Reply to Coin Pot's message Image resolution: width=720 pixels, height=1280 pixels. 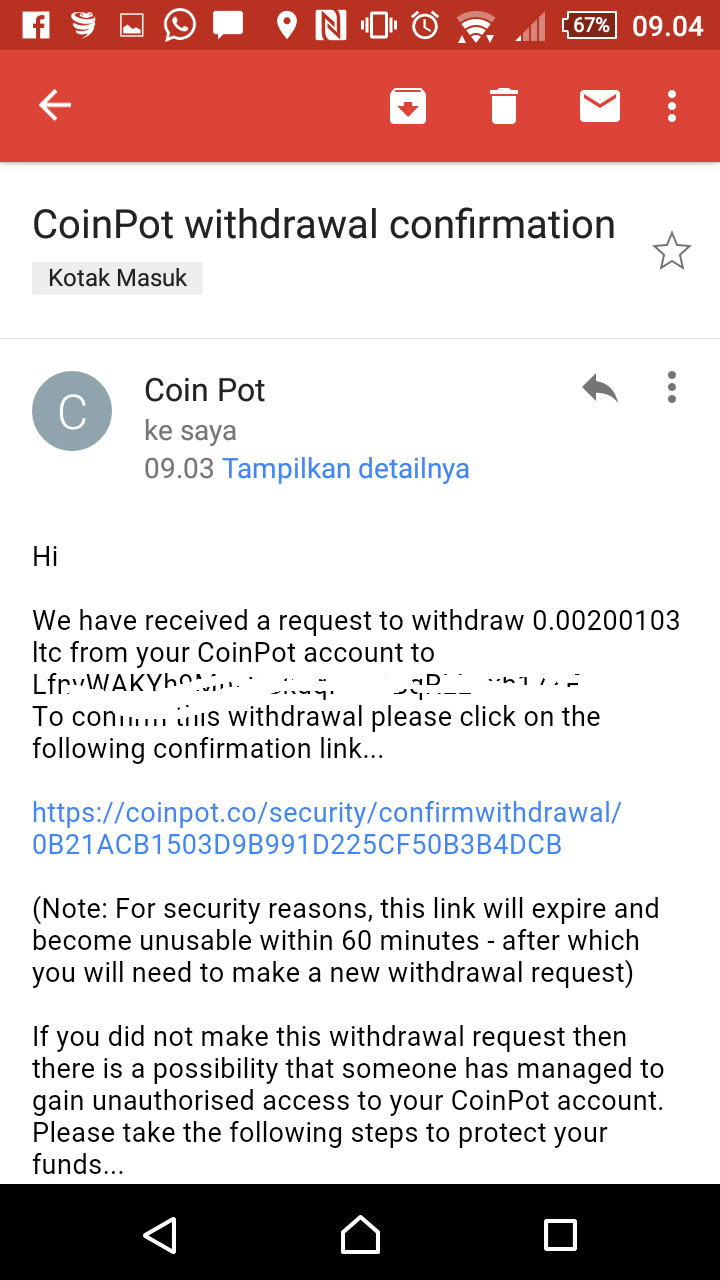pos(600,387)
